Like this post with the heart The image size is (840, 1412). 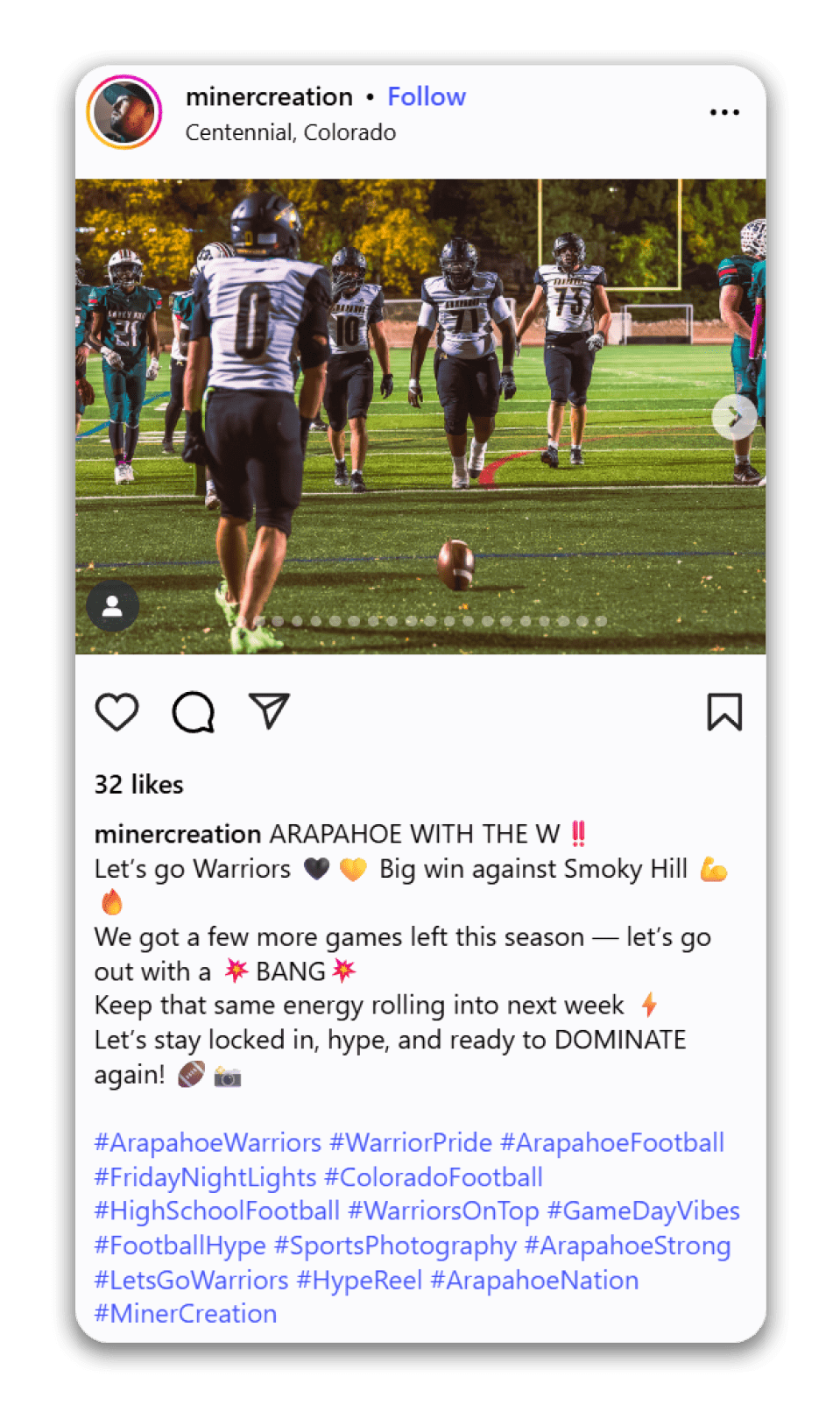pos(116,711)
